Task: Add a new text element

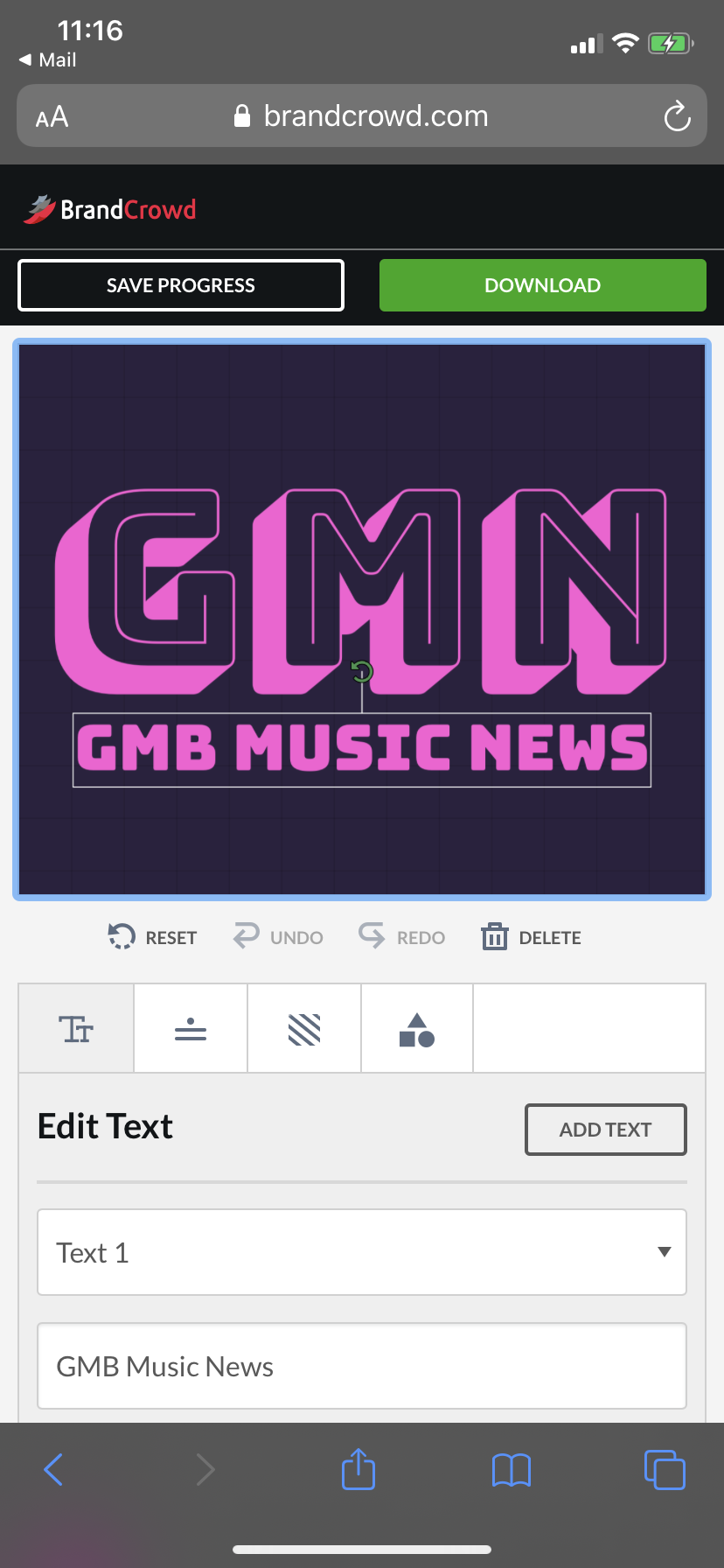Action: pyautogui.click(x=605, y=1130)
